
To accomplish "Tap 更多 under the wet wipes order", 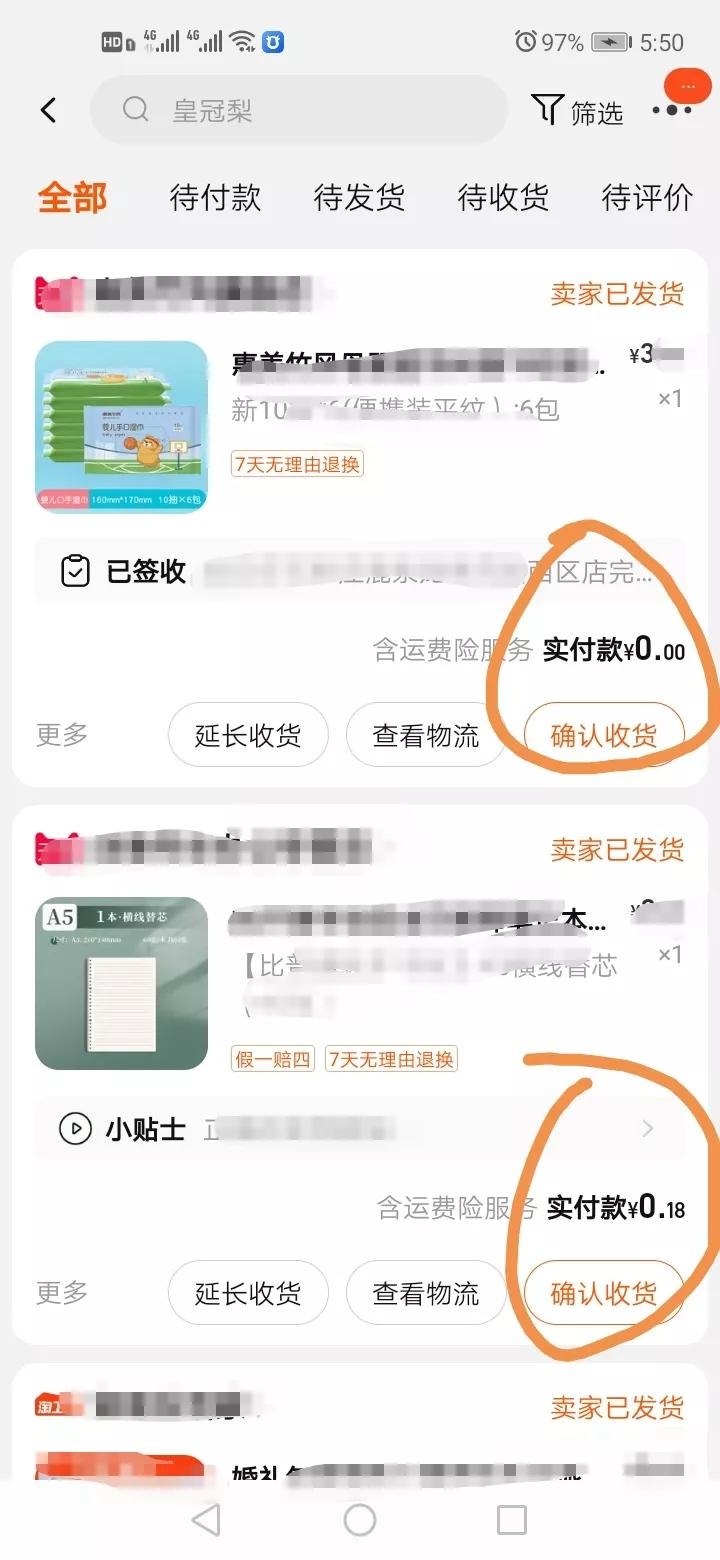I will coord(62,735).
